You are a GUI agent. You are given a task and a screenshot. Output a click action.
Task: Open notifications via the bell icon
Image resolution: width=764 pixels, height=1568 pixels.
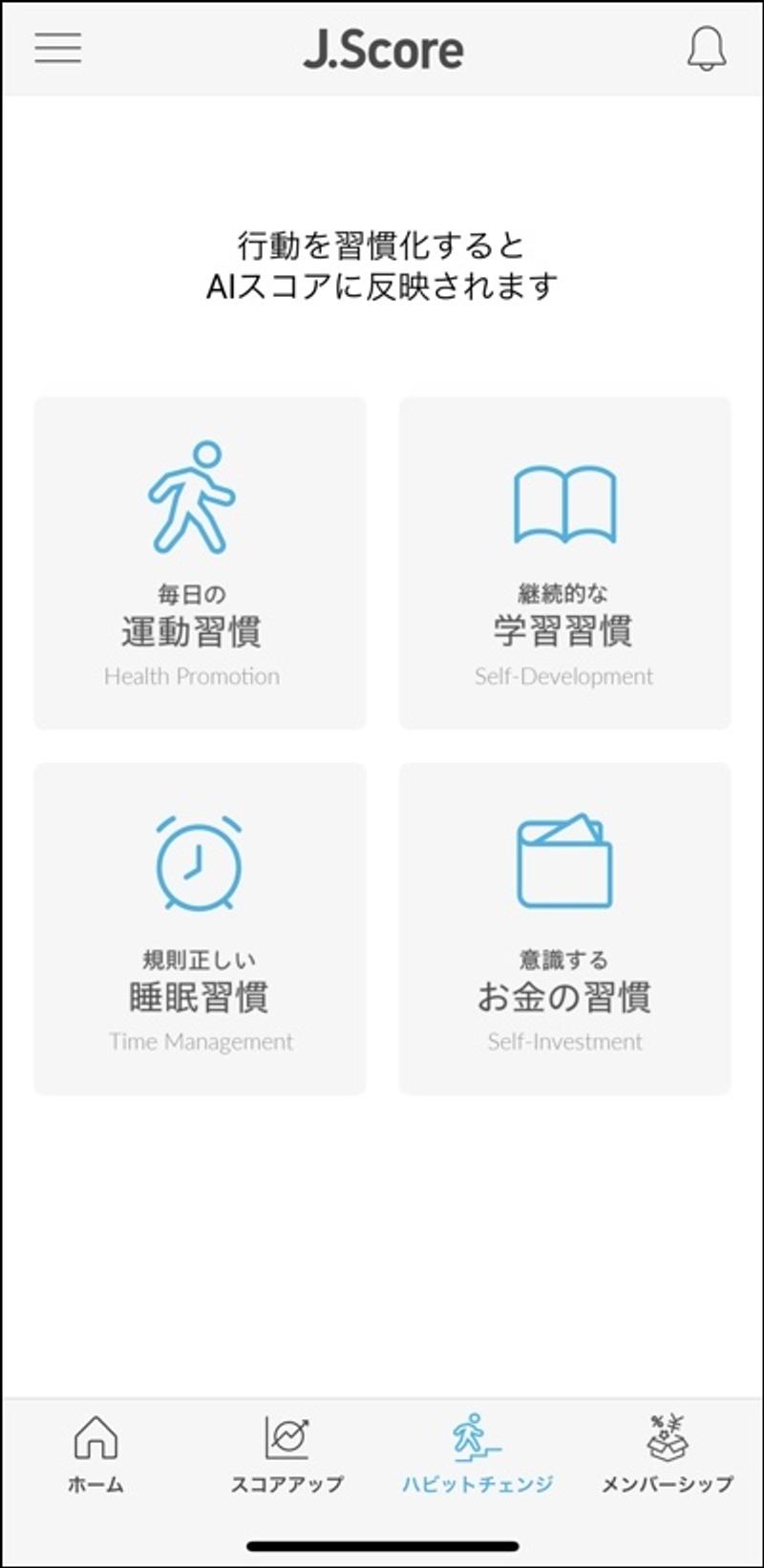(x=707, y=49)
